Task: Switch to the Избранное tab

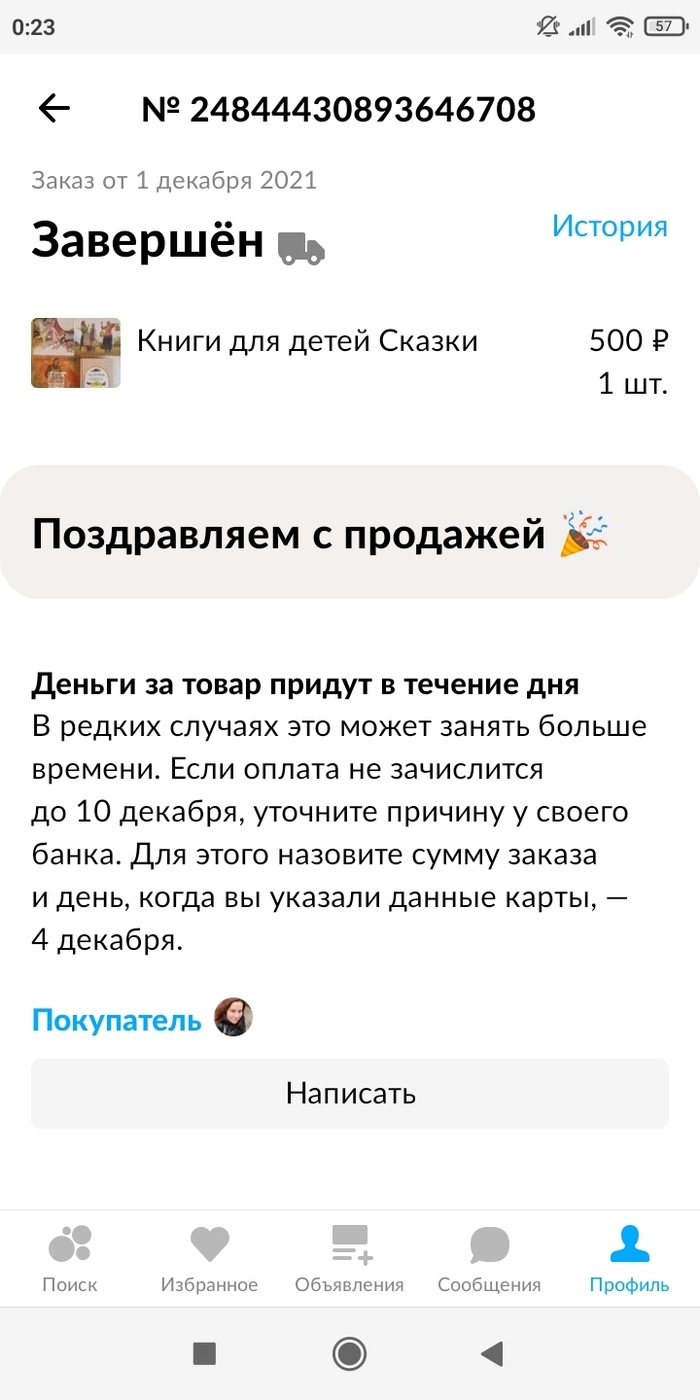Action: [x=209, y=1258]
